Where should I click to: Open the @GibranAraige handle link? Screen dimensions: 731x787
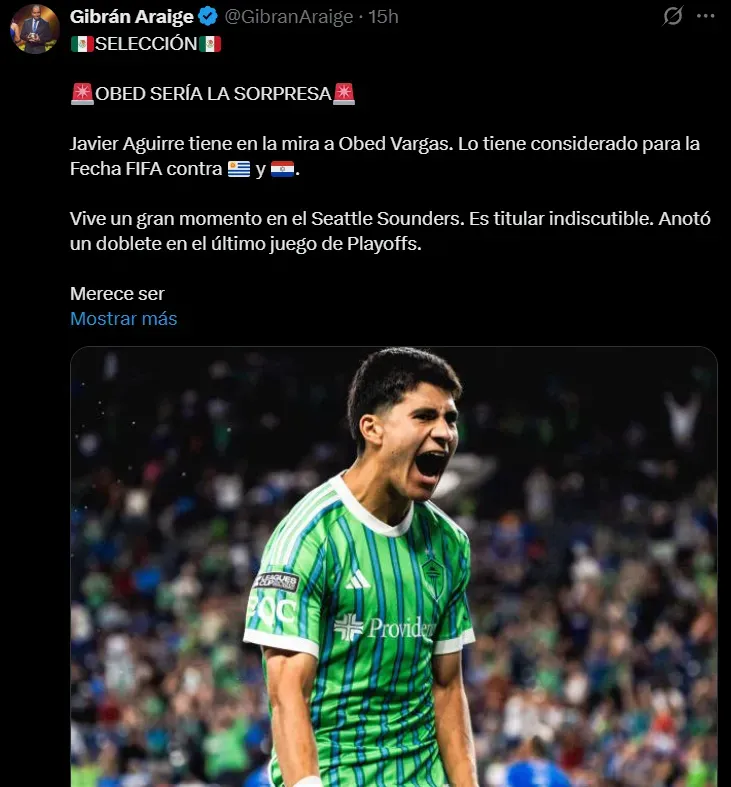[x=290, y=16]
